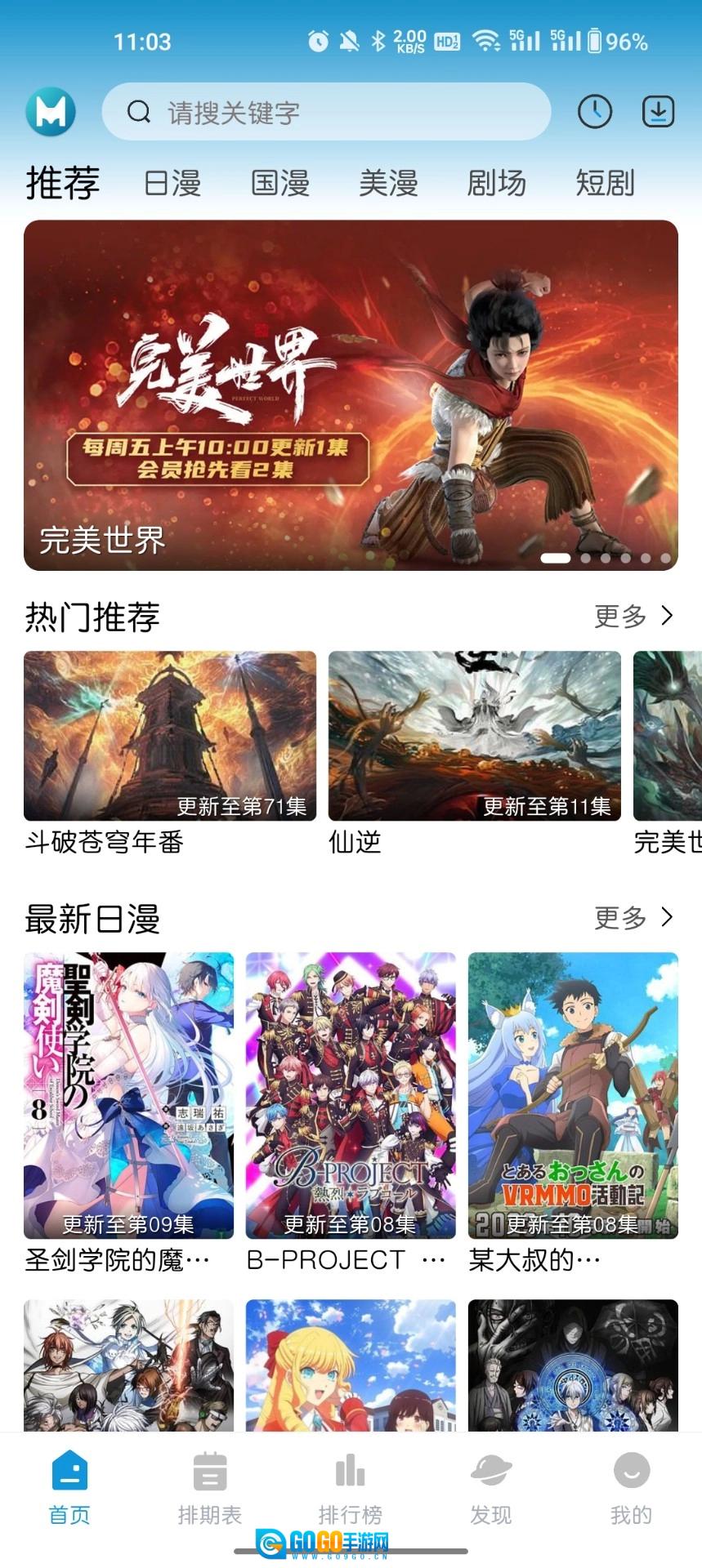Go to the 剧场 tab
Screen dimensions: 702x1568
point(496,183)
